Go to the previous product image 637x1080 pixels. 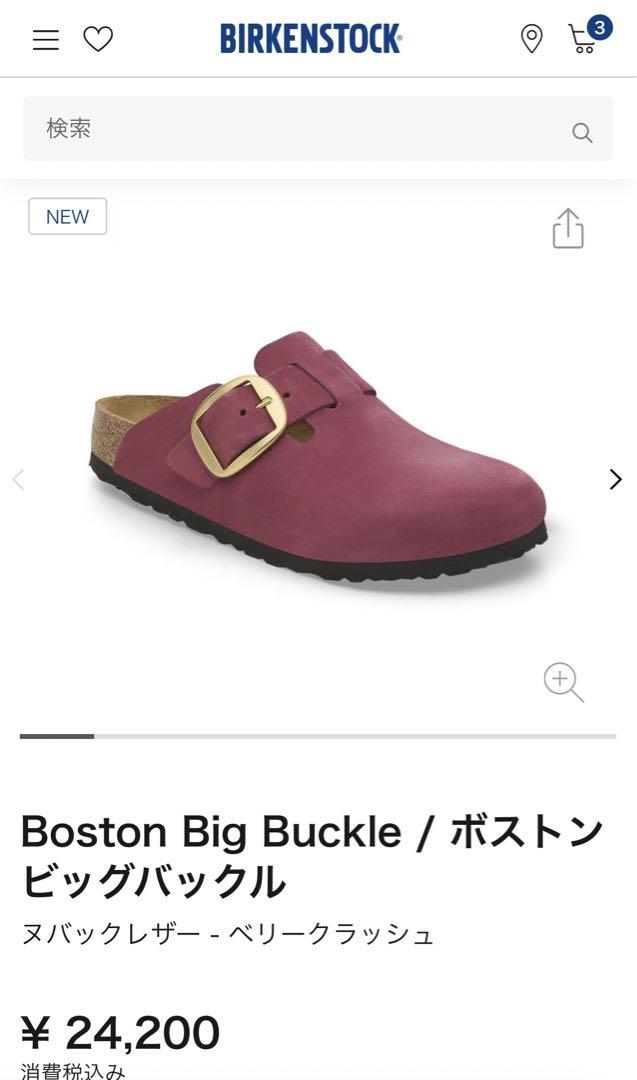pos(19,479)
